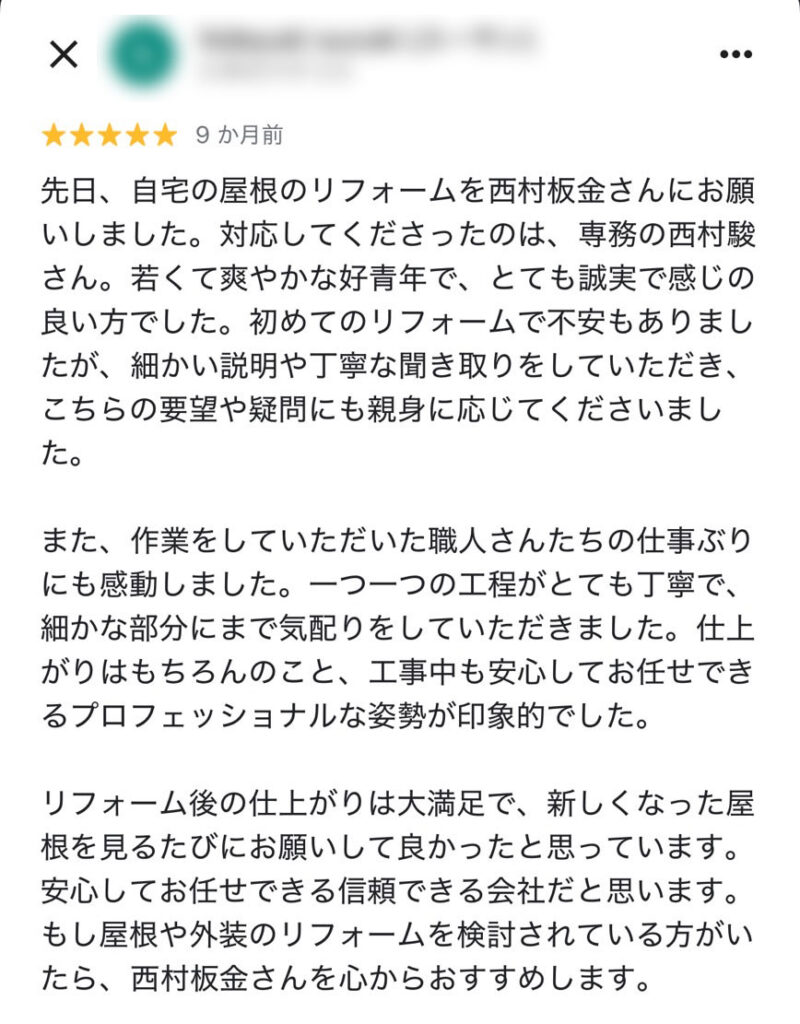Open the reviewer's profile avatar

point(145,54)
